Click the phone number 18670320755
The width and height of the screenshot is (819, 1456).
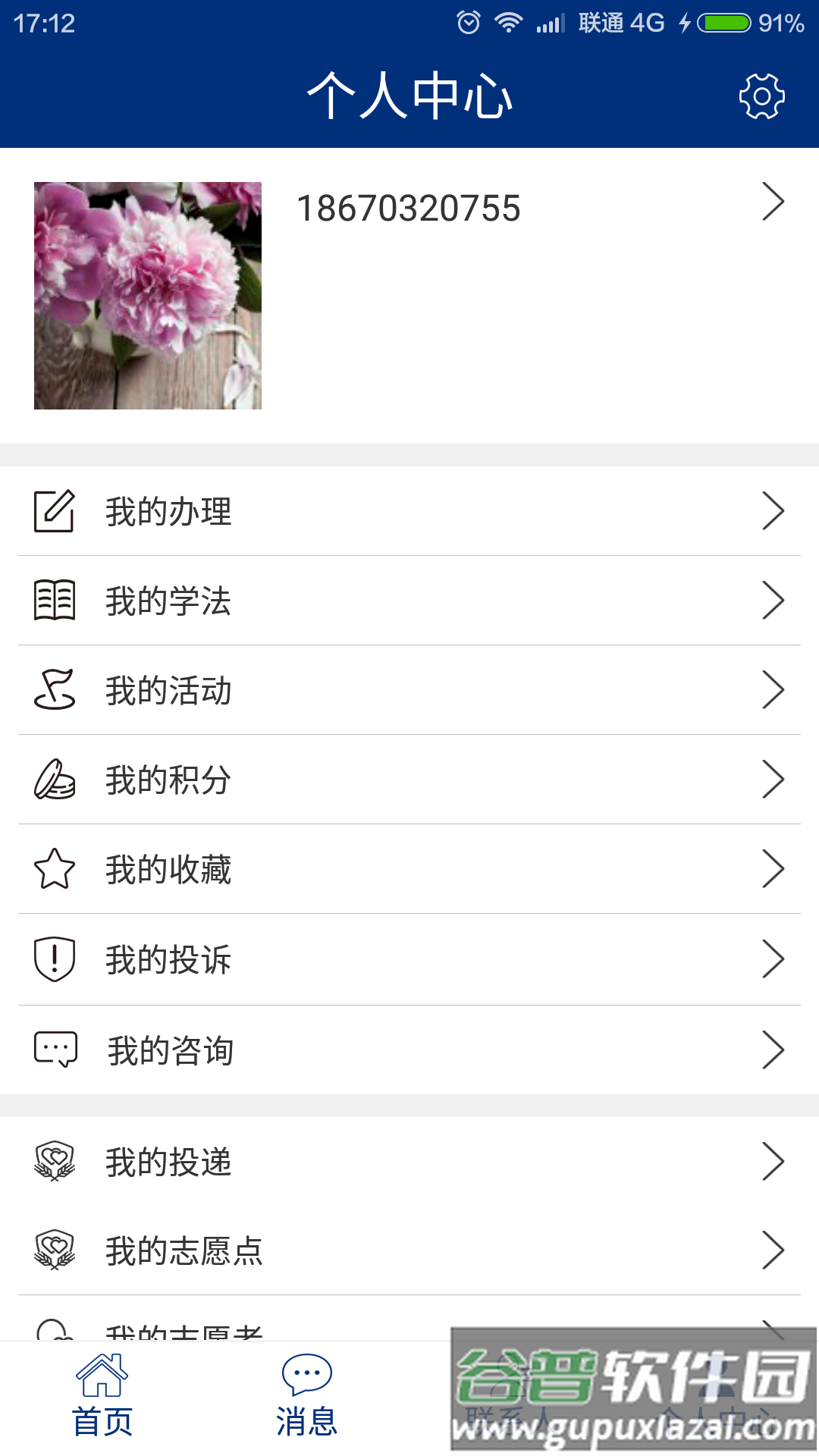tap(407, 209)
